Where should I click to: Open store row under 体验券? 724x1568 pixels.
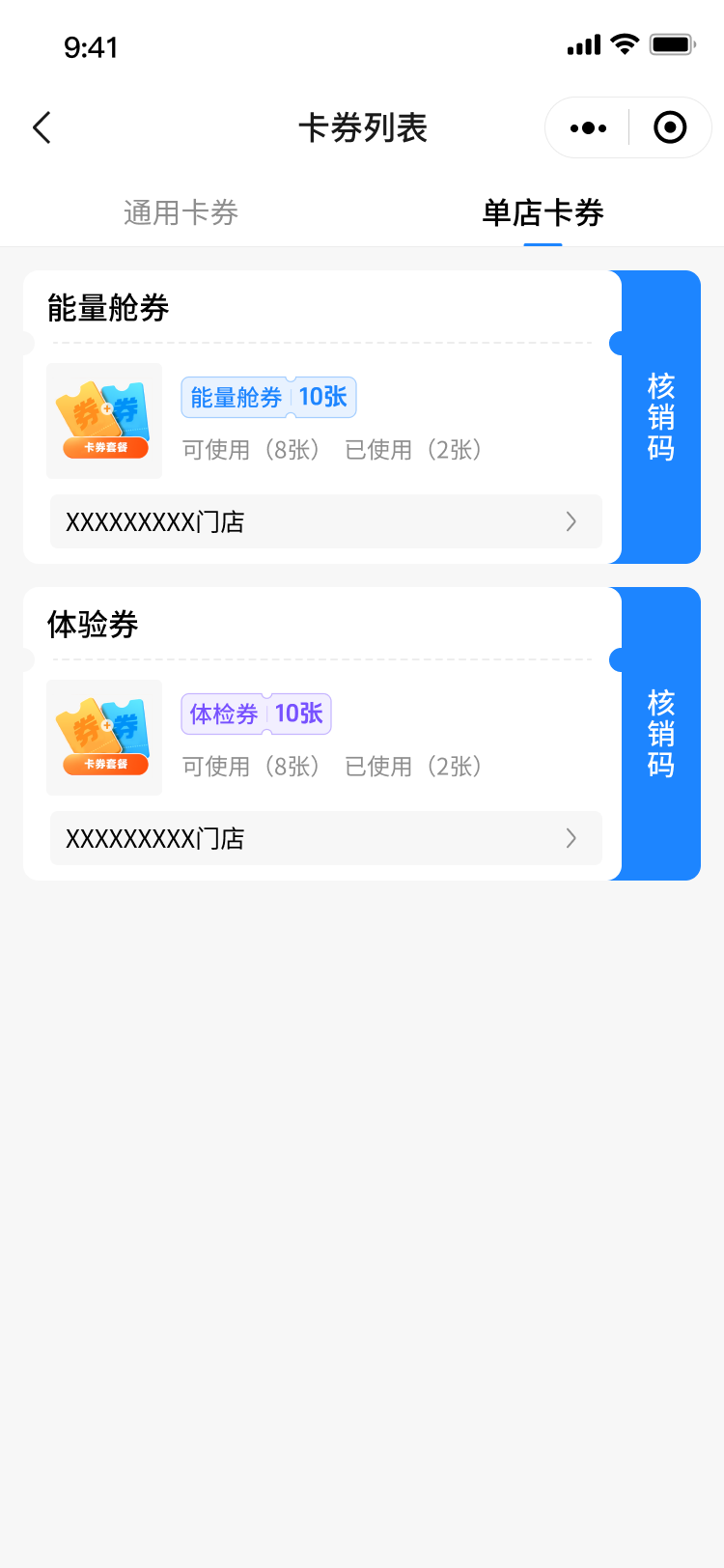325,838
